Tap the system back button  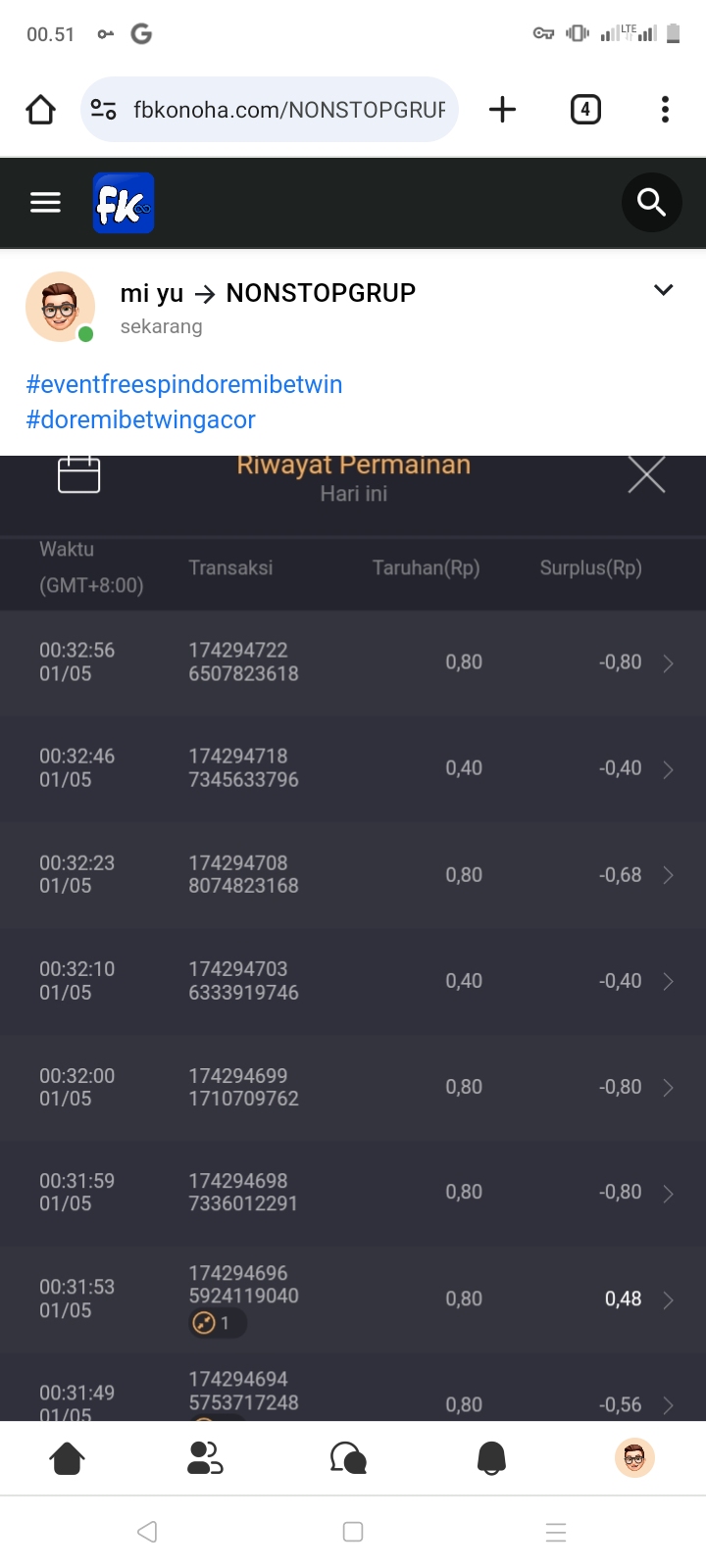click(x=147, y=1532)
